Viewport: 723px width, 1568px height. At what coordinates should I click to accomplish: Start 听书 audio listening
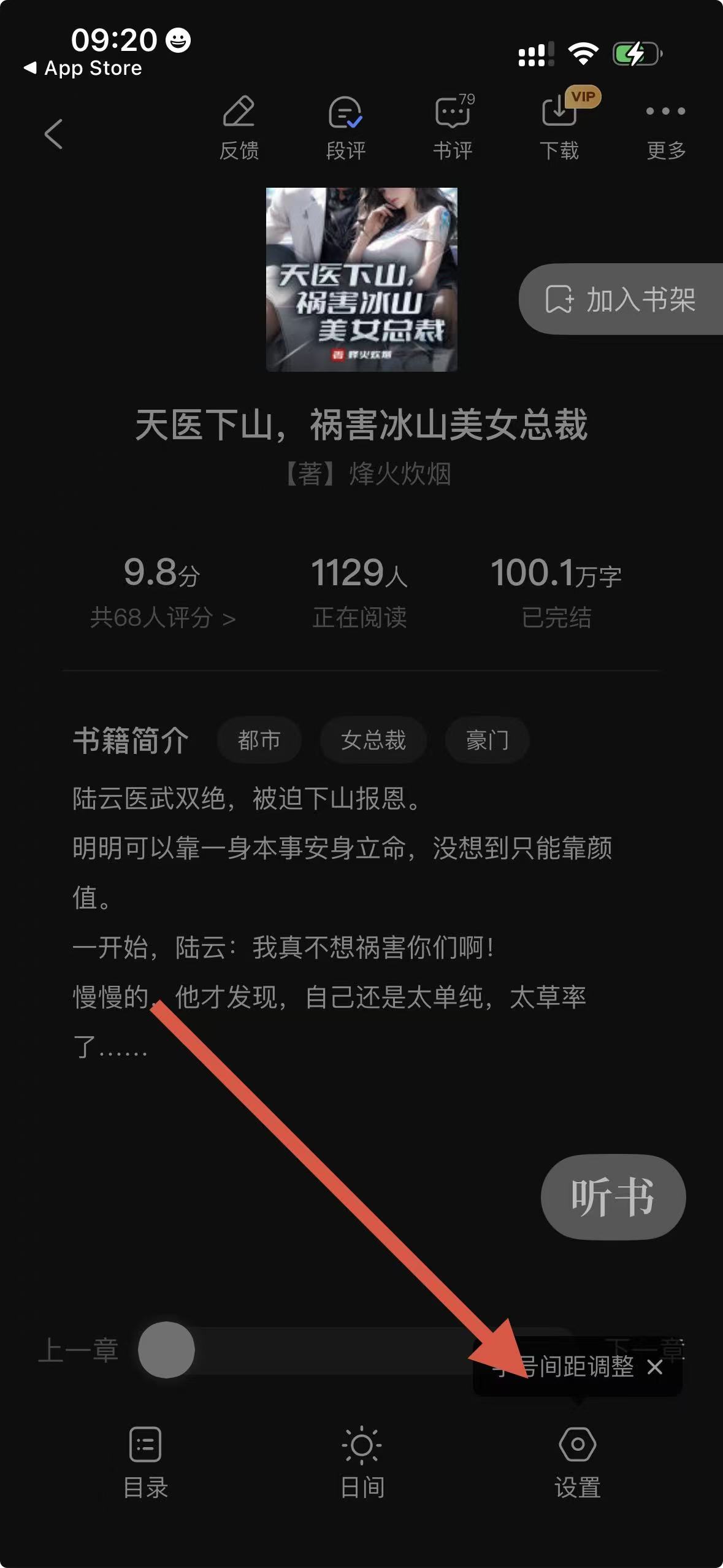click(x=613, y=1196)
